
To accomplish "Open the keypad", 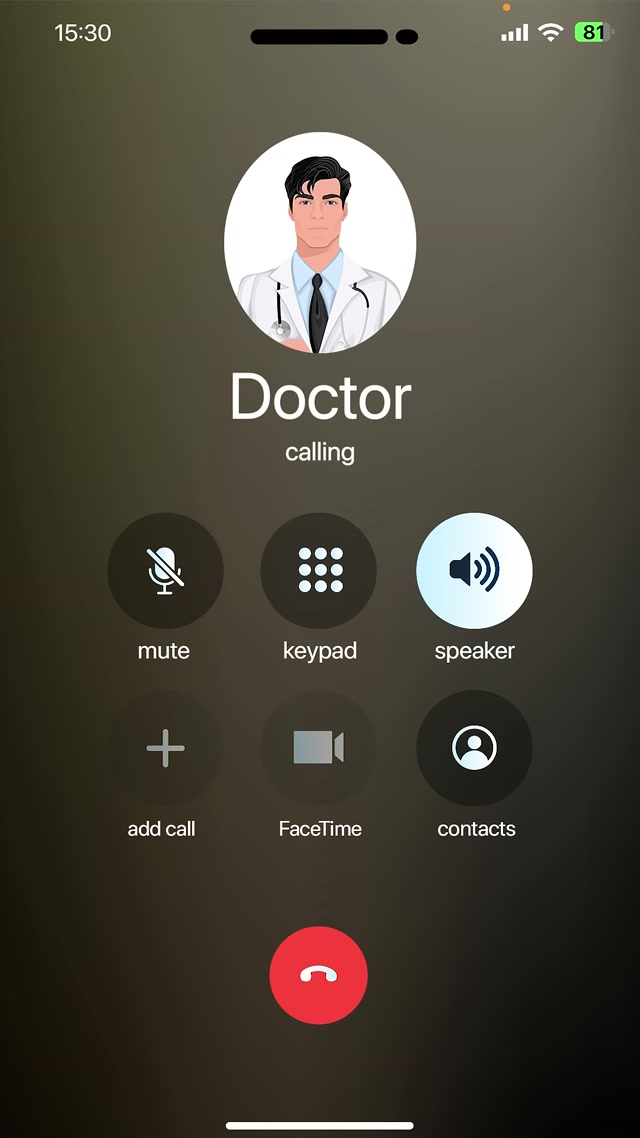I will 319,571.
